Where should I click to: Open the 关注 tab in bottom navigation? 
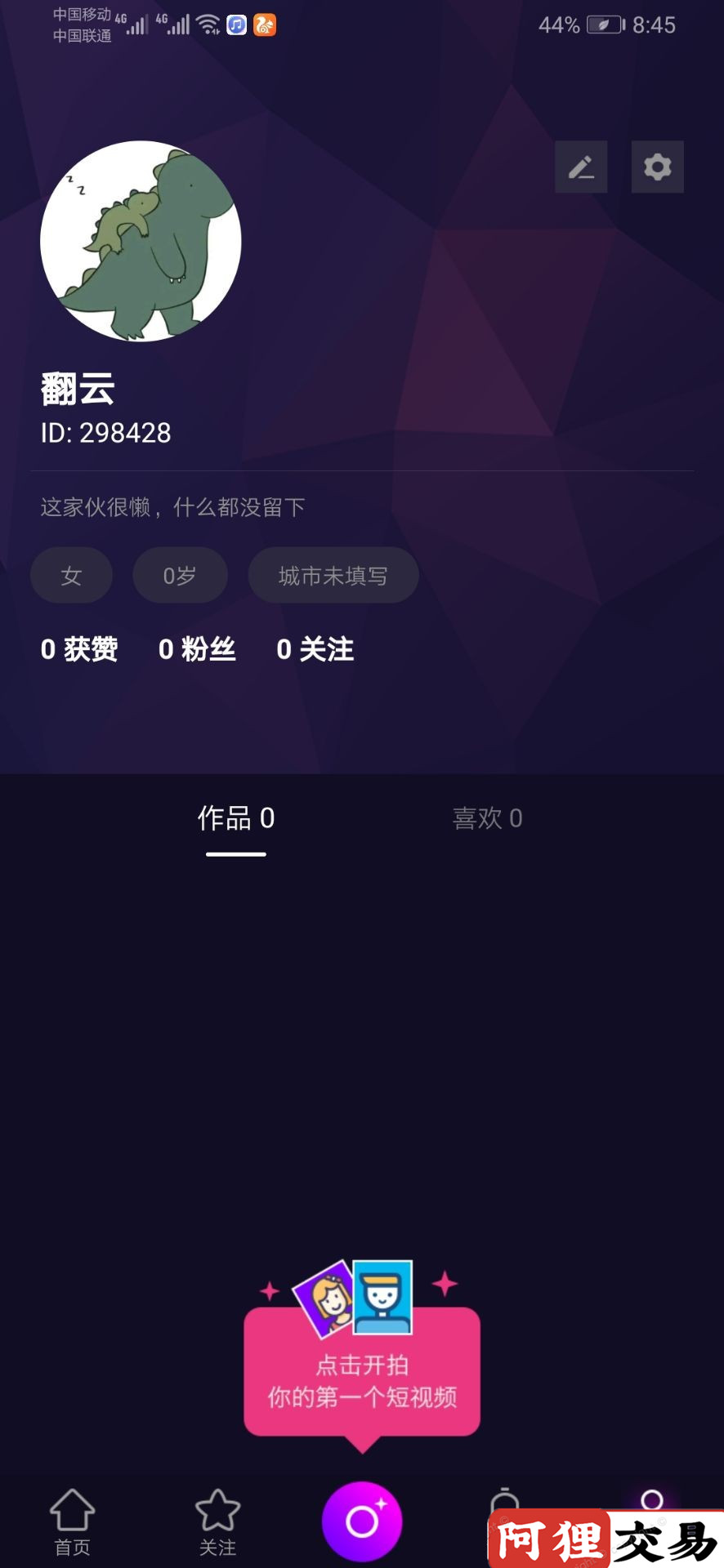(217, 1521)
